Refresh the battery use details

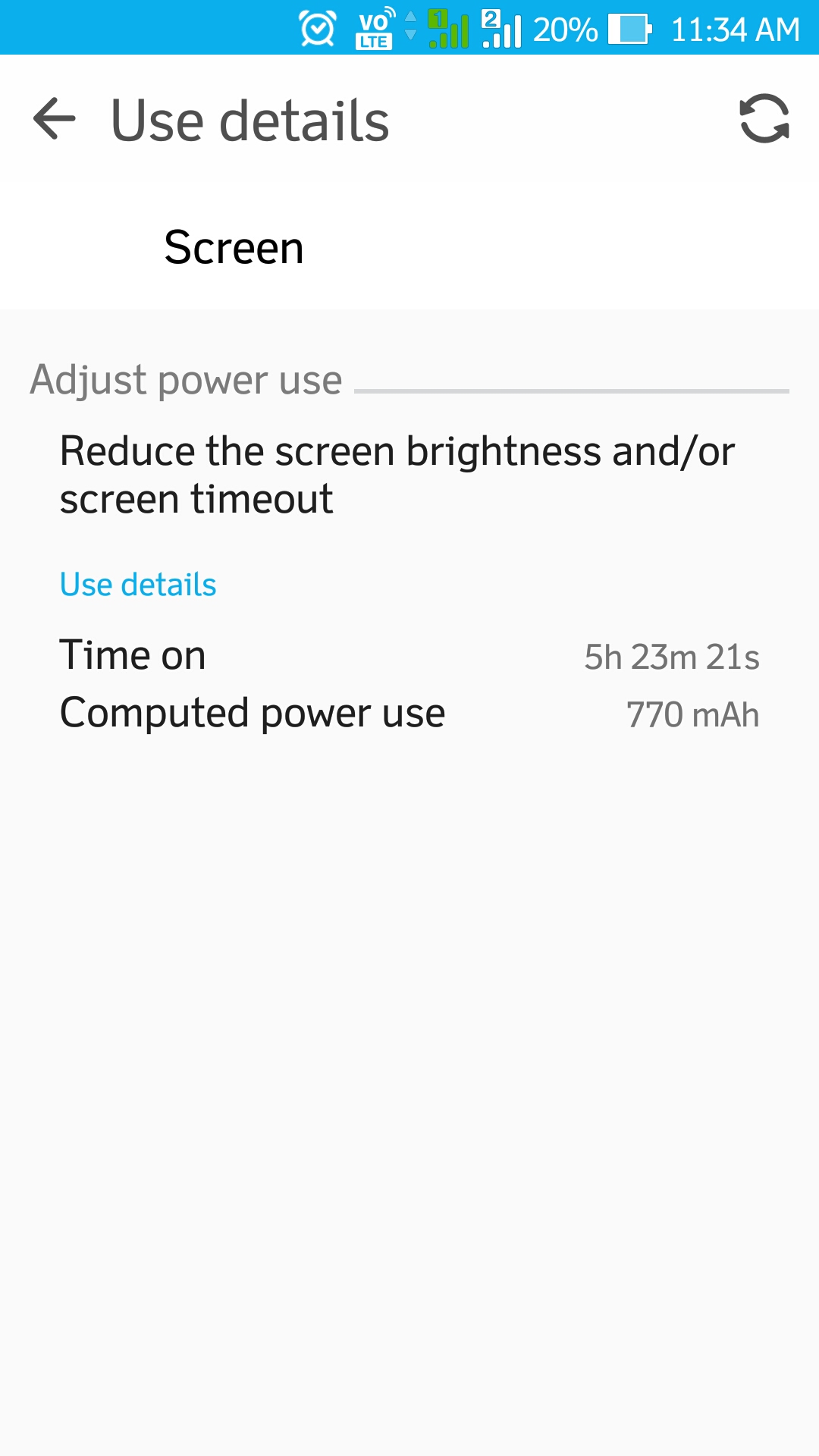pos(764,119)
